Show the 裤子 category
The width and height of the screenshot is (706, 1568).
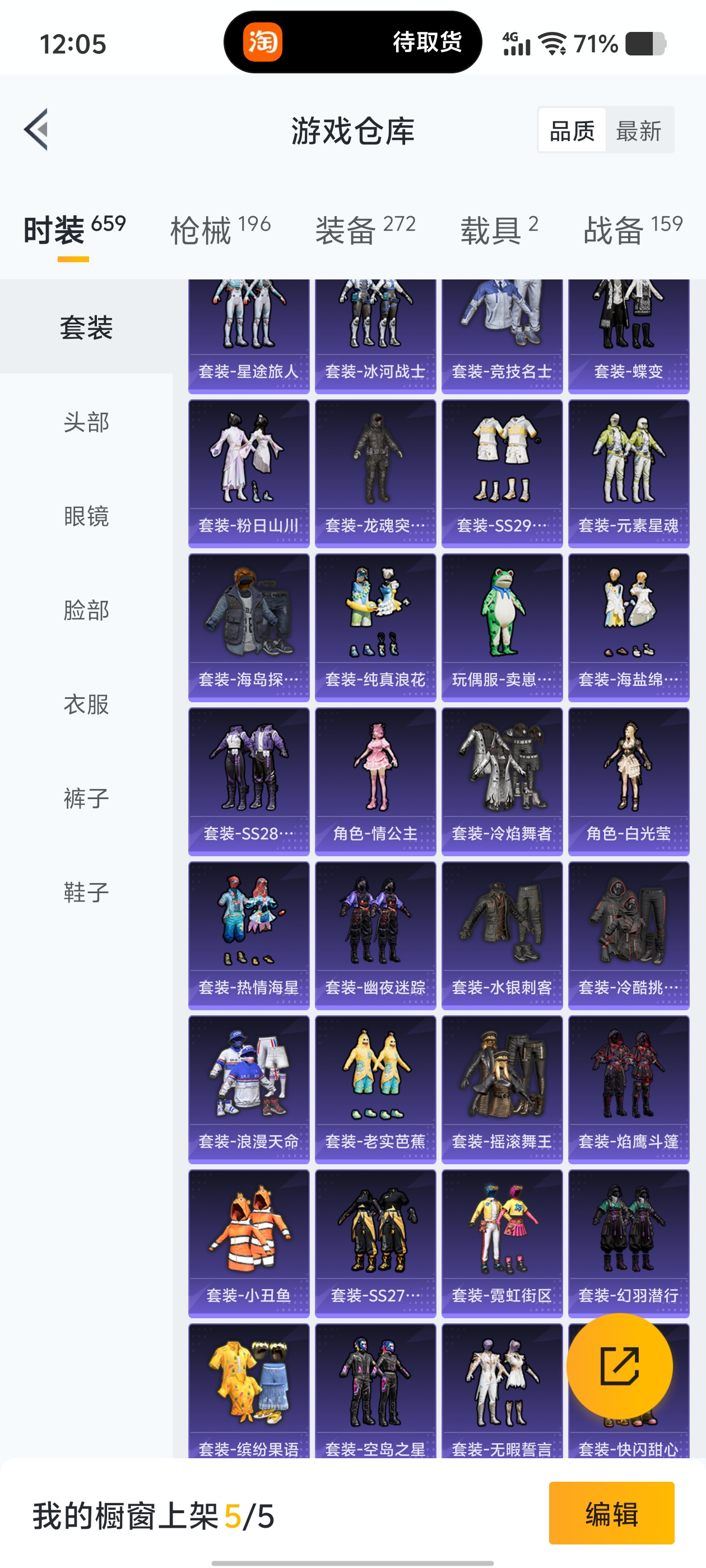pos(86,798)
